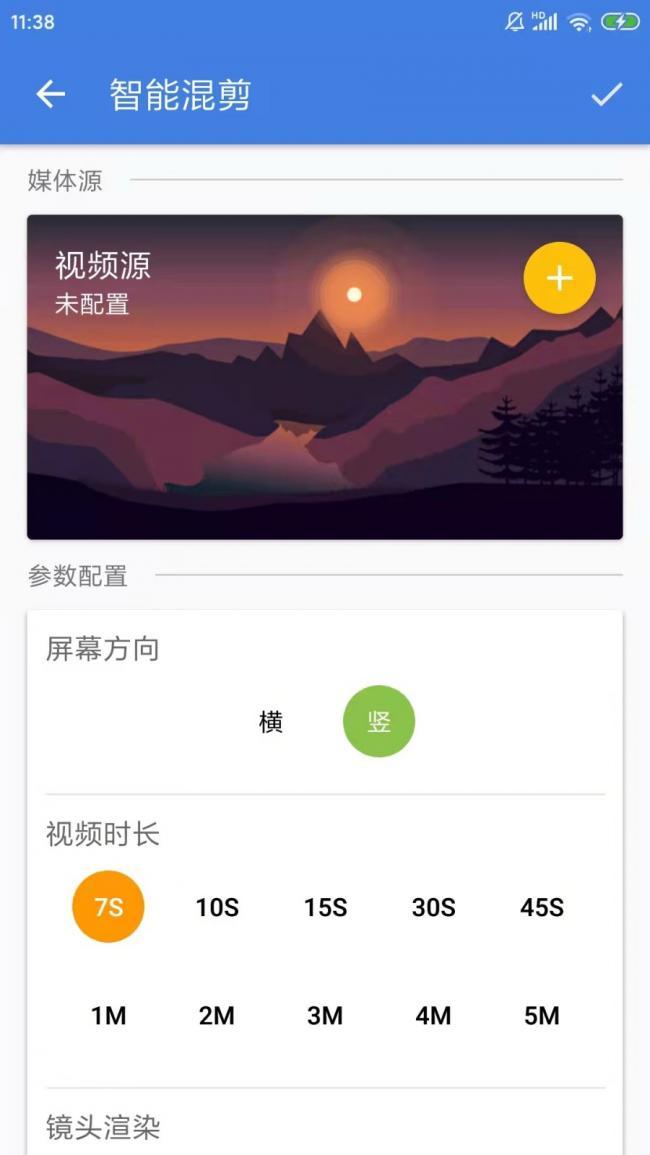
Task: Choose 30S video duration
Action: 433,908
